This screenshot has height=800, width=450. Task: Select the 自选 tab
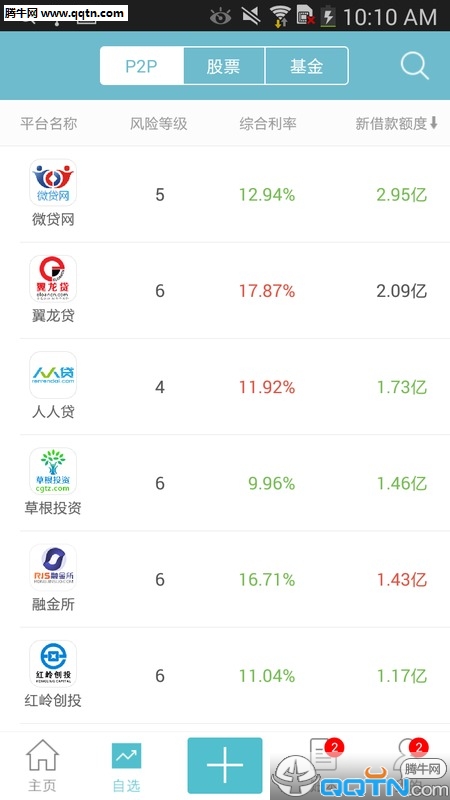click(126, 766)
